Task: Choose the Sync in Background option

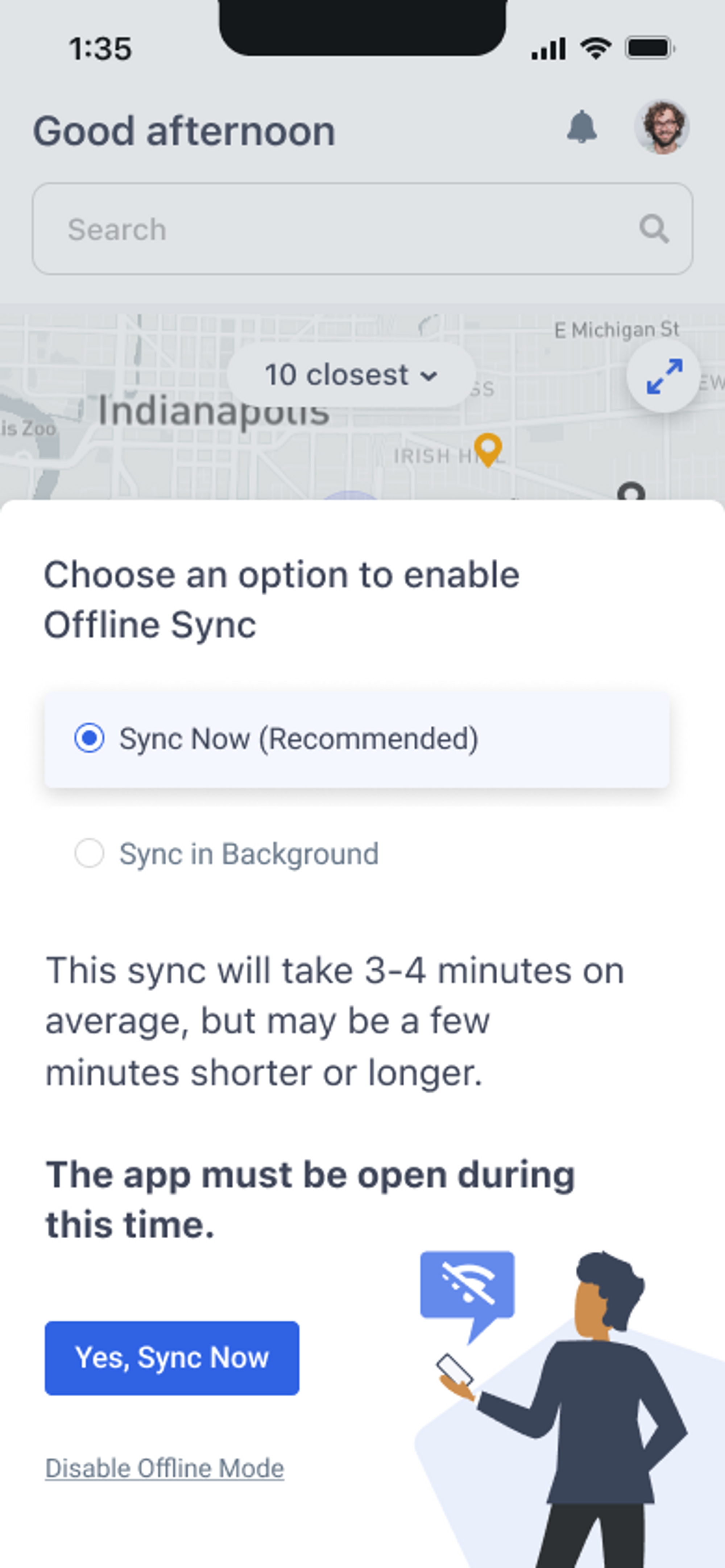Action: pyautogui.click(x=356, y=854)
